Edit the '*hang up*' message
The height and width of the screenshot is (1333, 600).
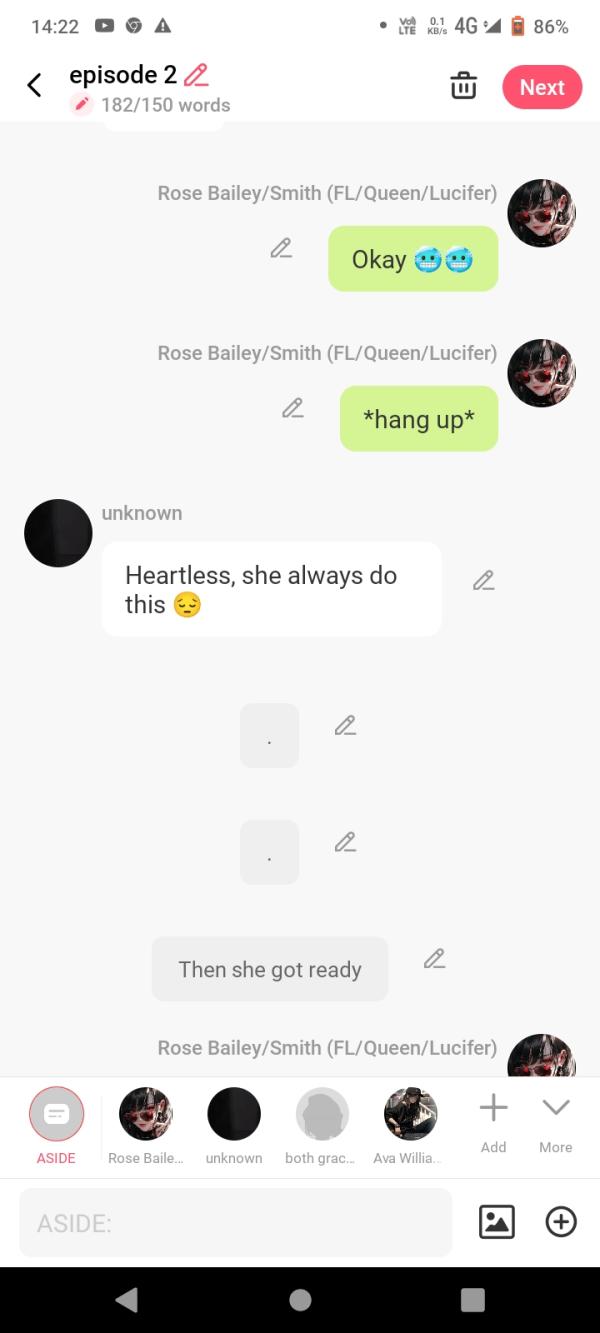pyautogui.click(x=292, y=408)
